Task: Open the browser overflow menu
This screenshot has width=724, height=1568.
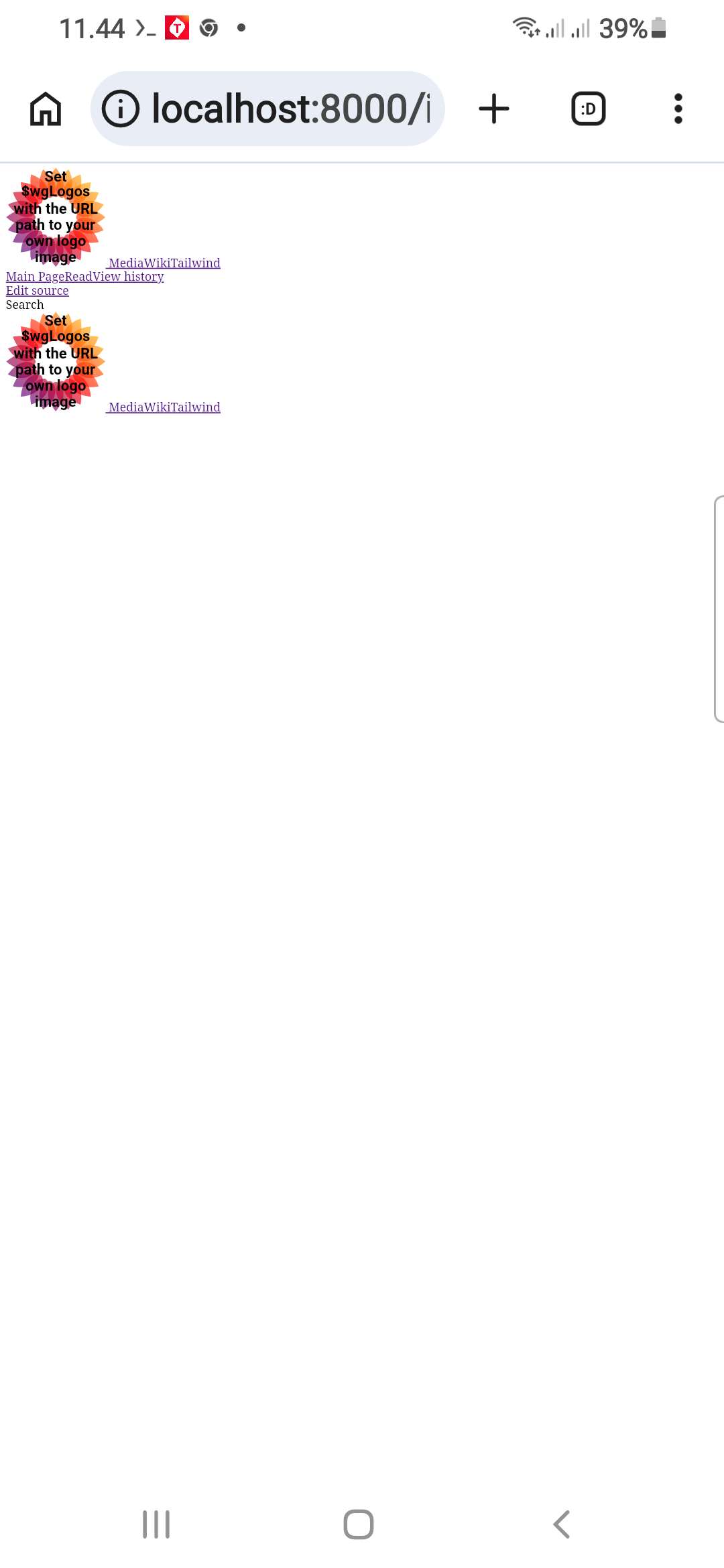Action: pos(678,109)
